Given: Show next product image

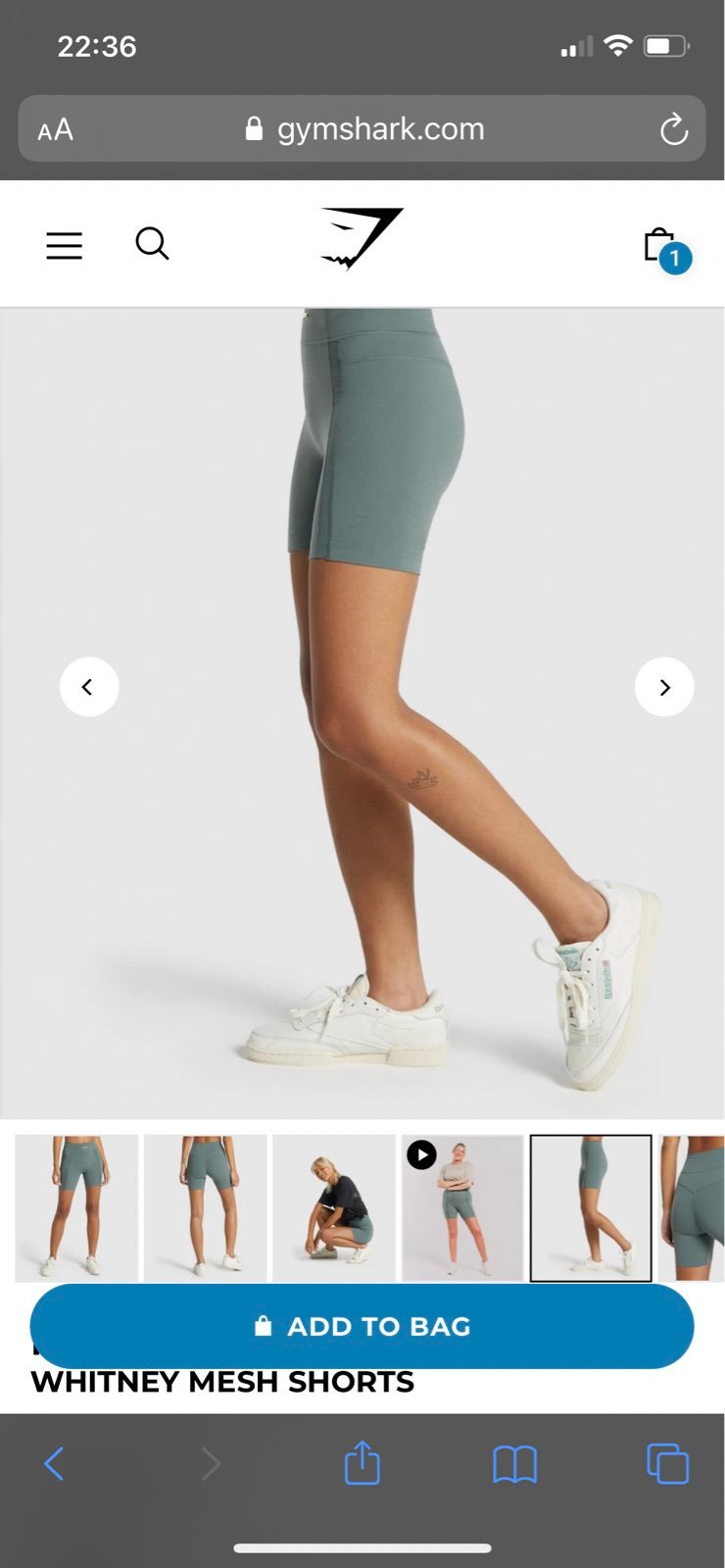Looking at the screenshot, I should (x=664, y=687).
